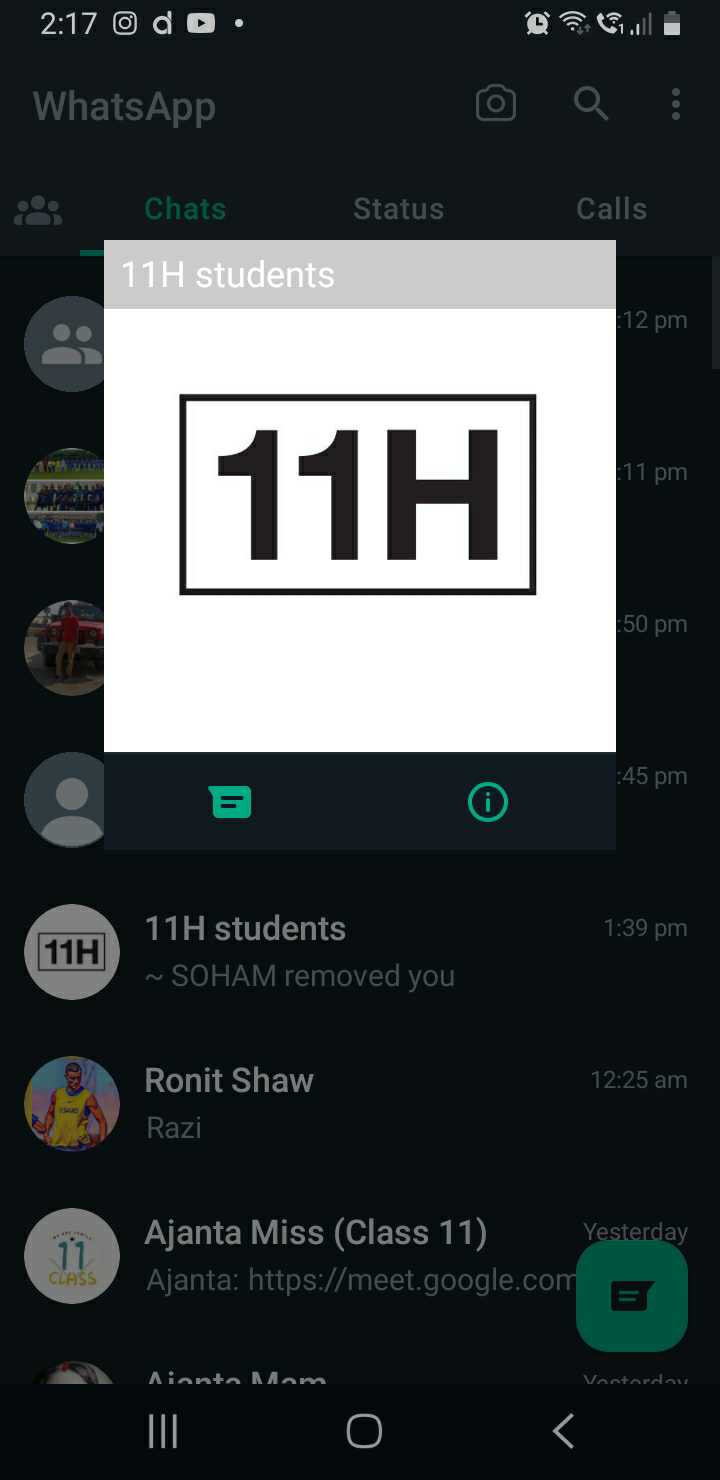The width and height of the screenshot is (720, 1480).
Task: Open the chat with Ronit Shaw
Action: point(360,1104)
